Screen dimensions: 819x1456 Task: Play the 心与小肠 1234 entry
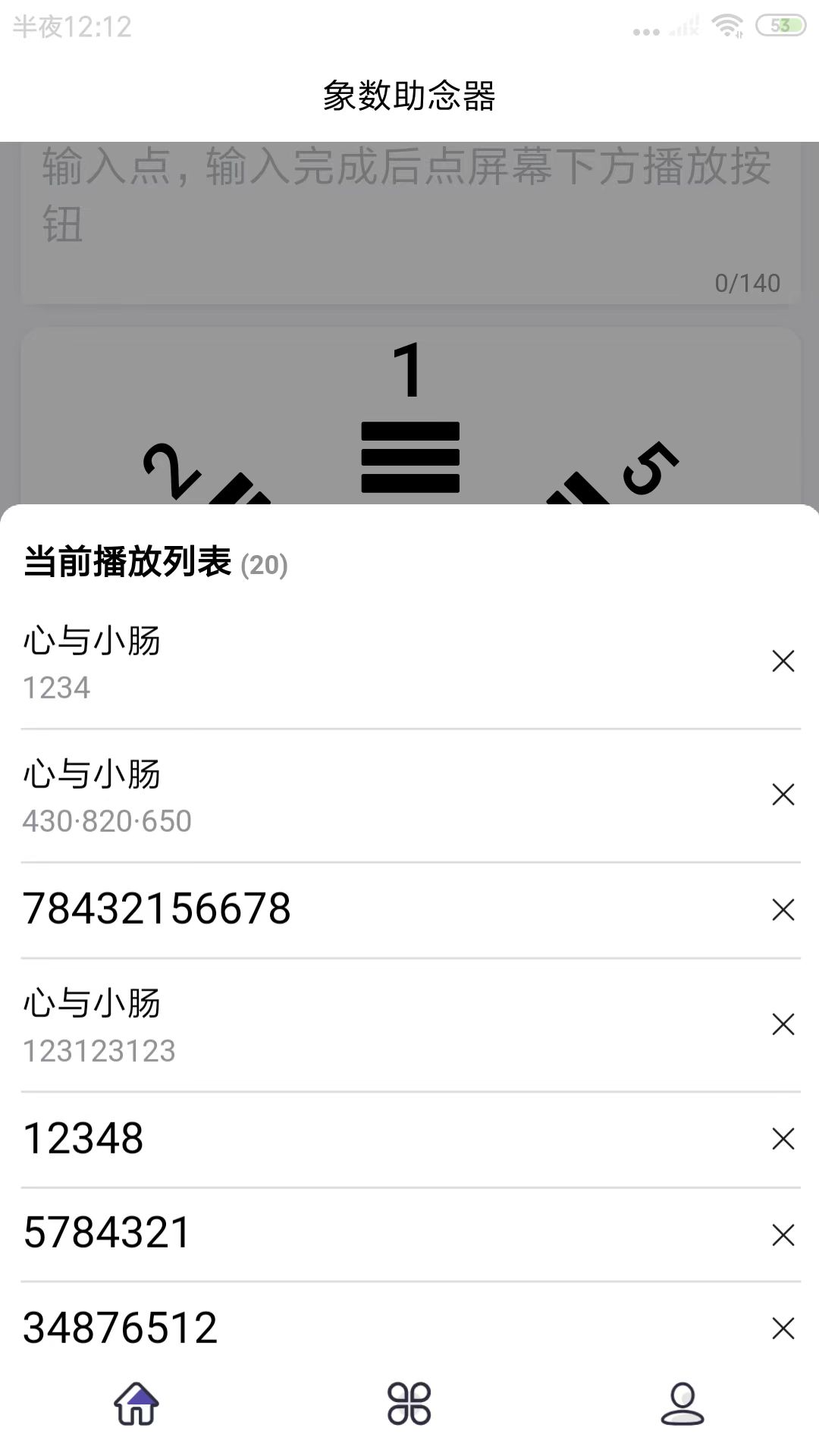point(303,662)
